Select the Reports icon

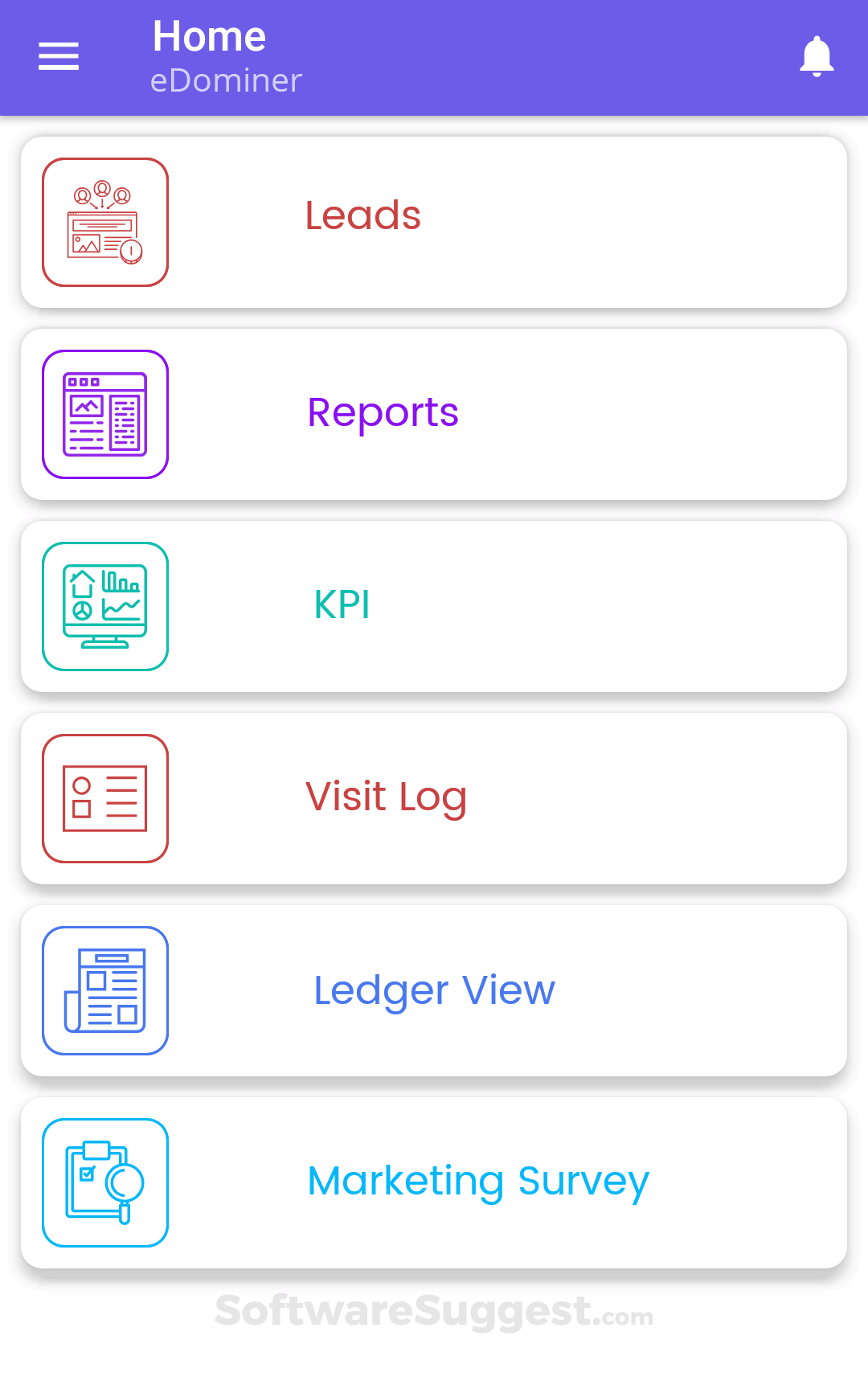[104, 412]
